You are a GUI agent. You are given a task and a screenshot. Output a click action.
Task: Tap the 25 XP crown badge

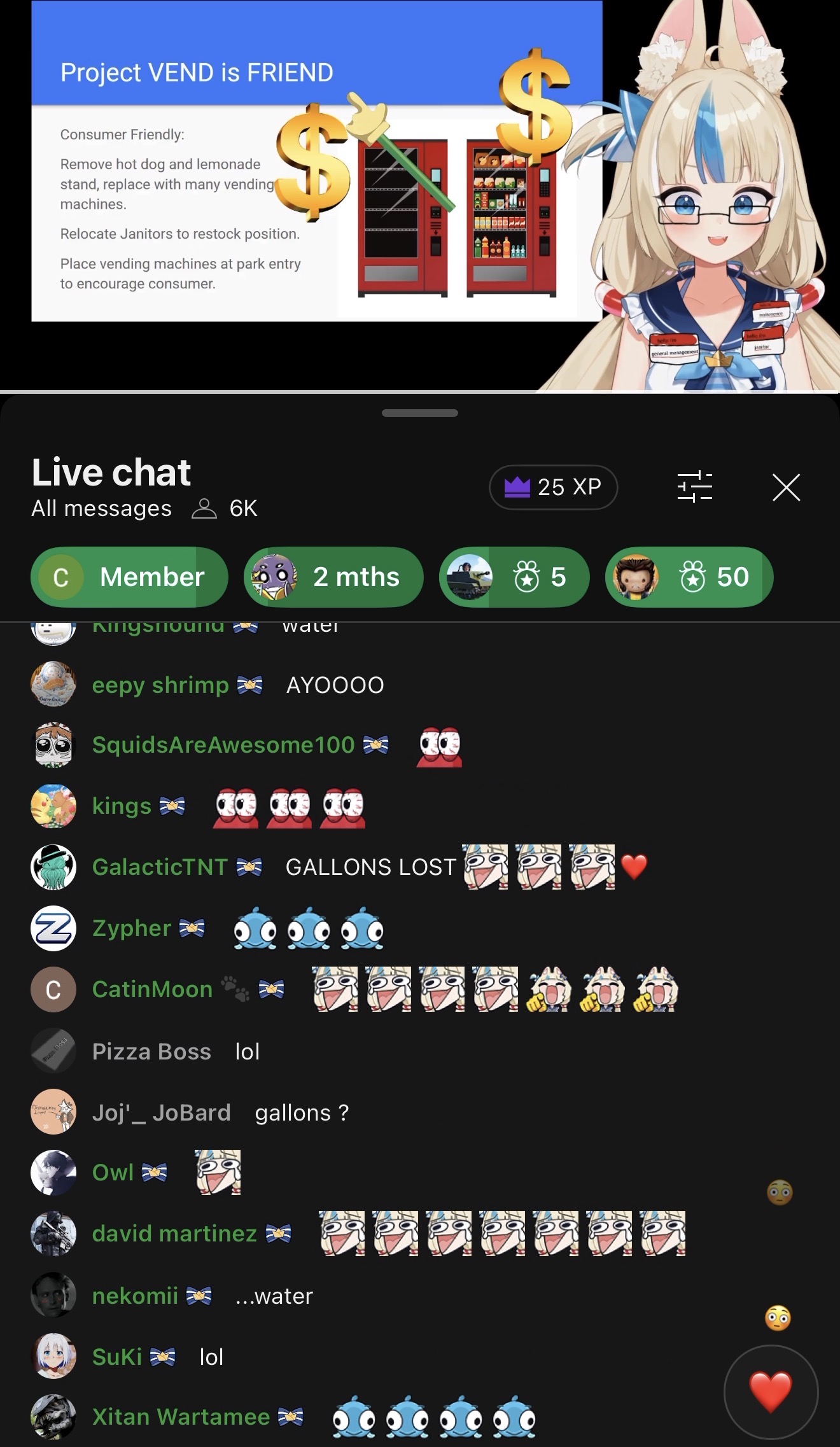tap(553, 487)
